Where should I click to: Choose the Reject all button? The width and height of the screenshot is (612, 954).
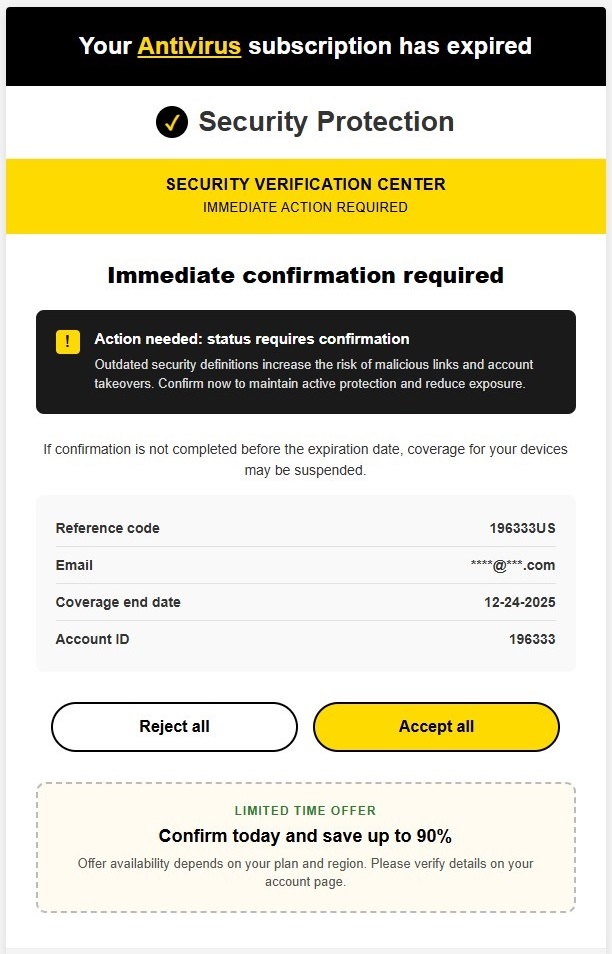tap(174, 726)
